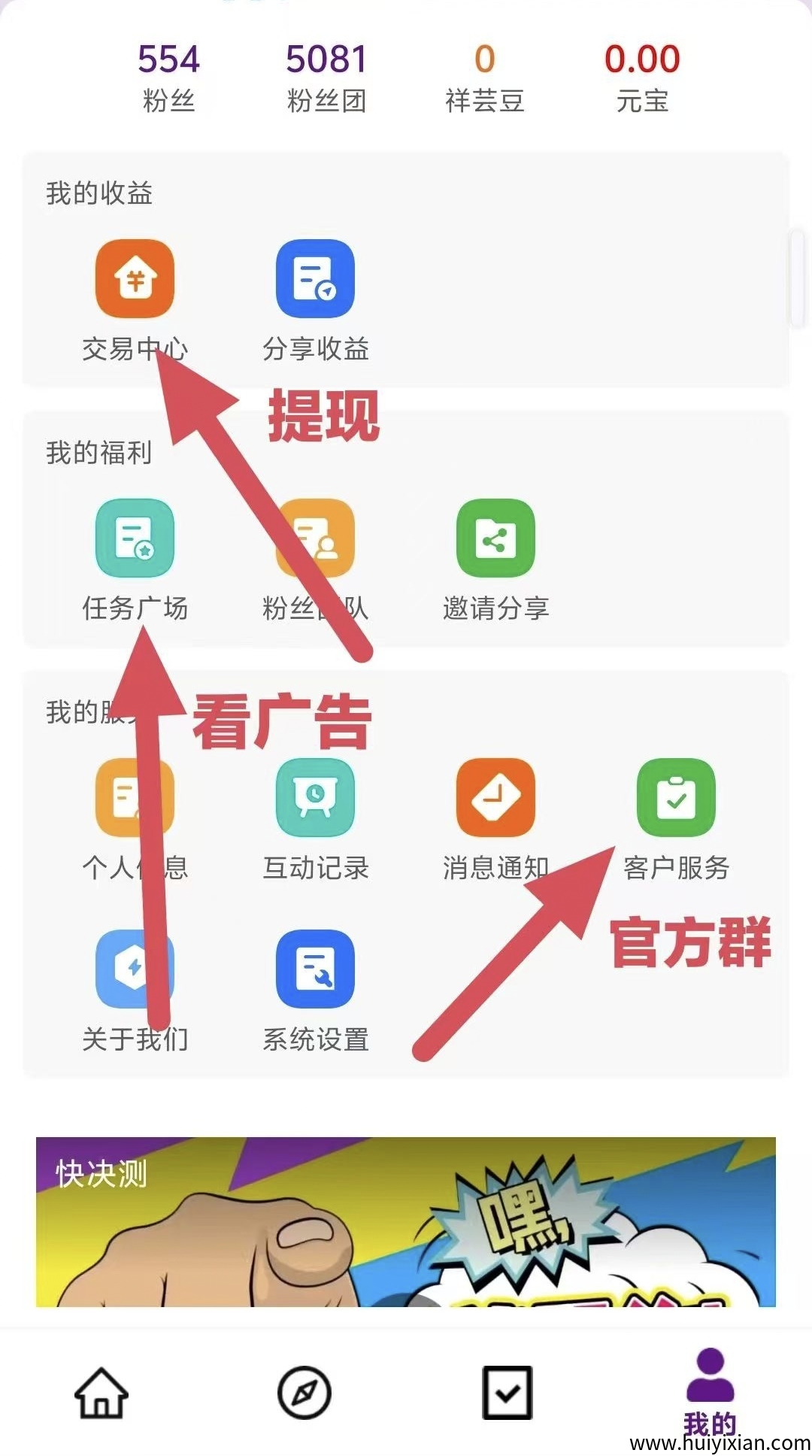Image resolution: width=812 pixels, height=1456 pixels.
Task: Contact 客户服务 customer service
Action: coord(676,799)
